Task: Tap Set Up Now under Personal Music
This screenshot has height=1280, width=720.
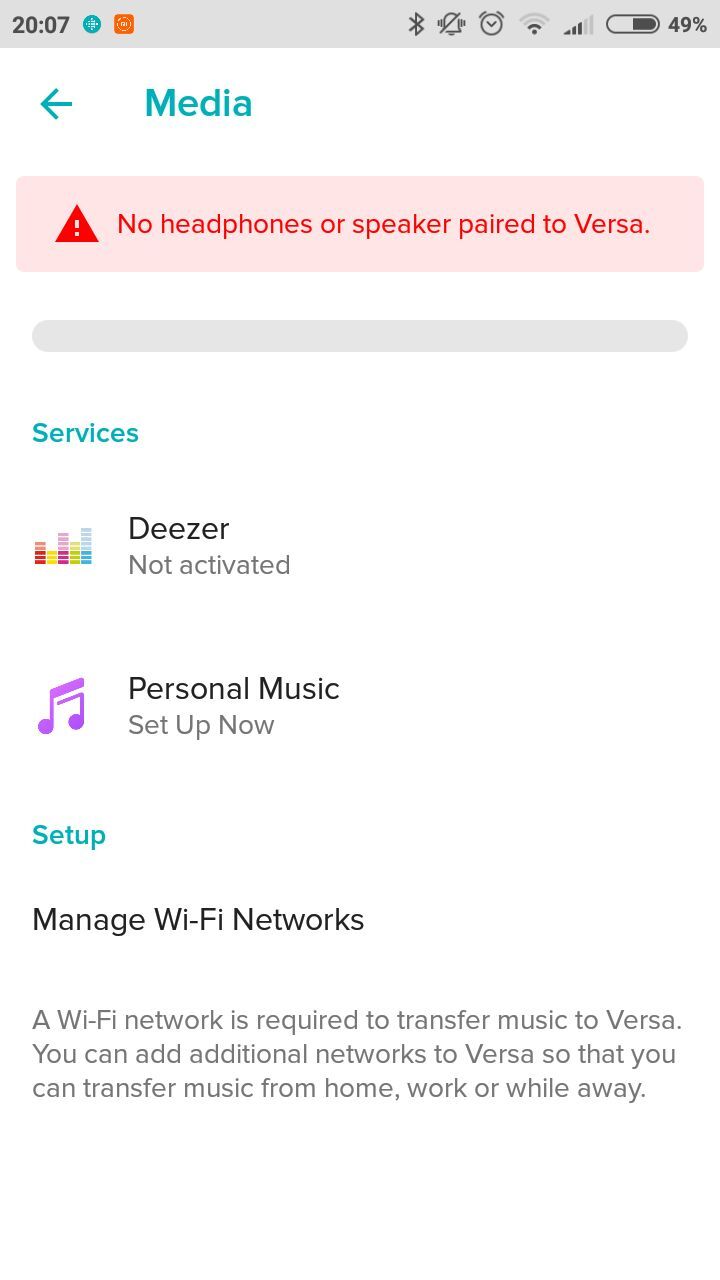Action: click(200, 724)
